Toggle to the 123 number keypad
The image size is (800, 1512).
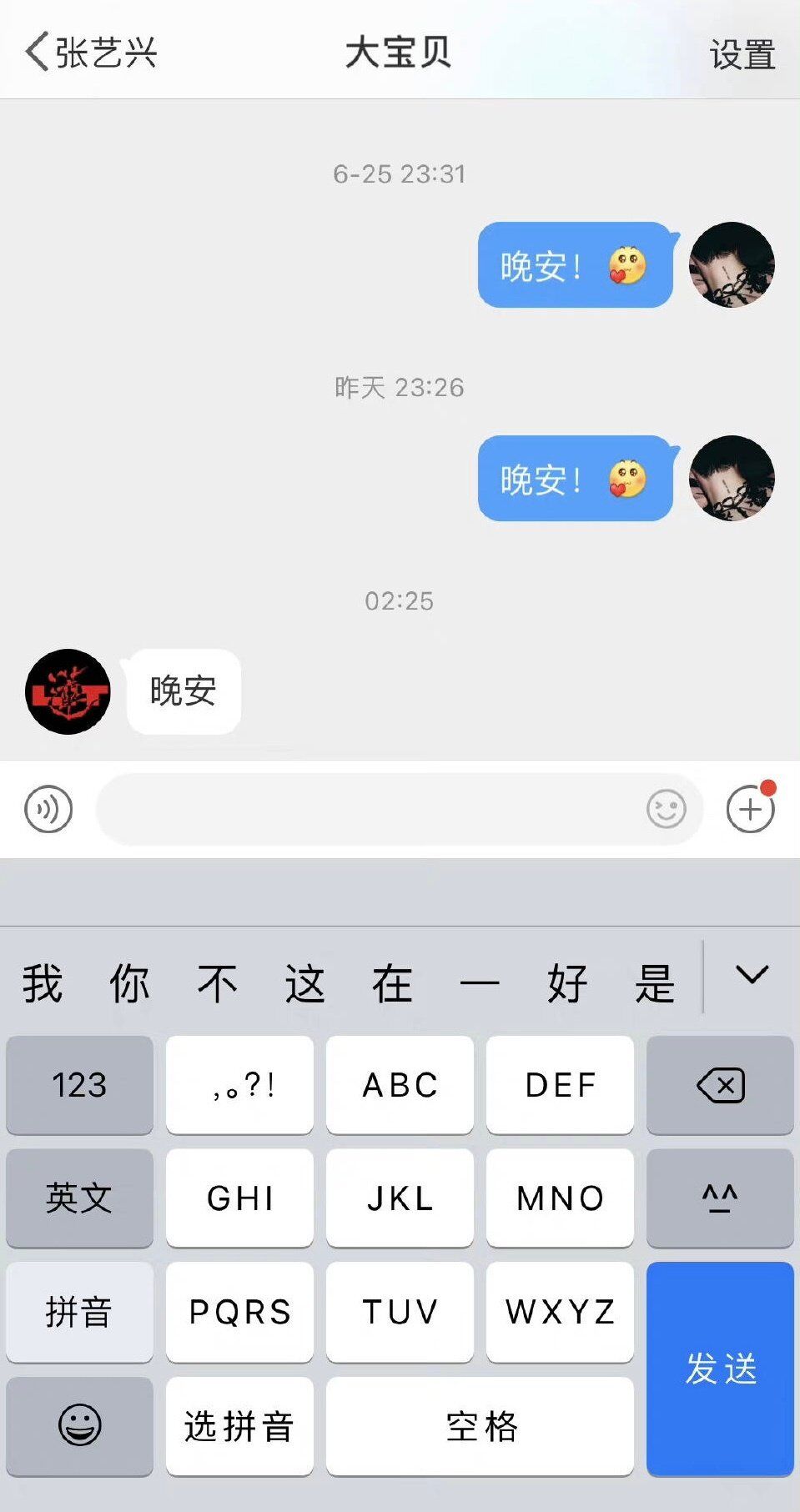[x=79, y=1085]
